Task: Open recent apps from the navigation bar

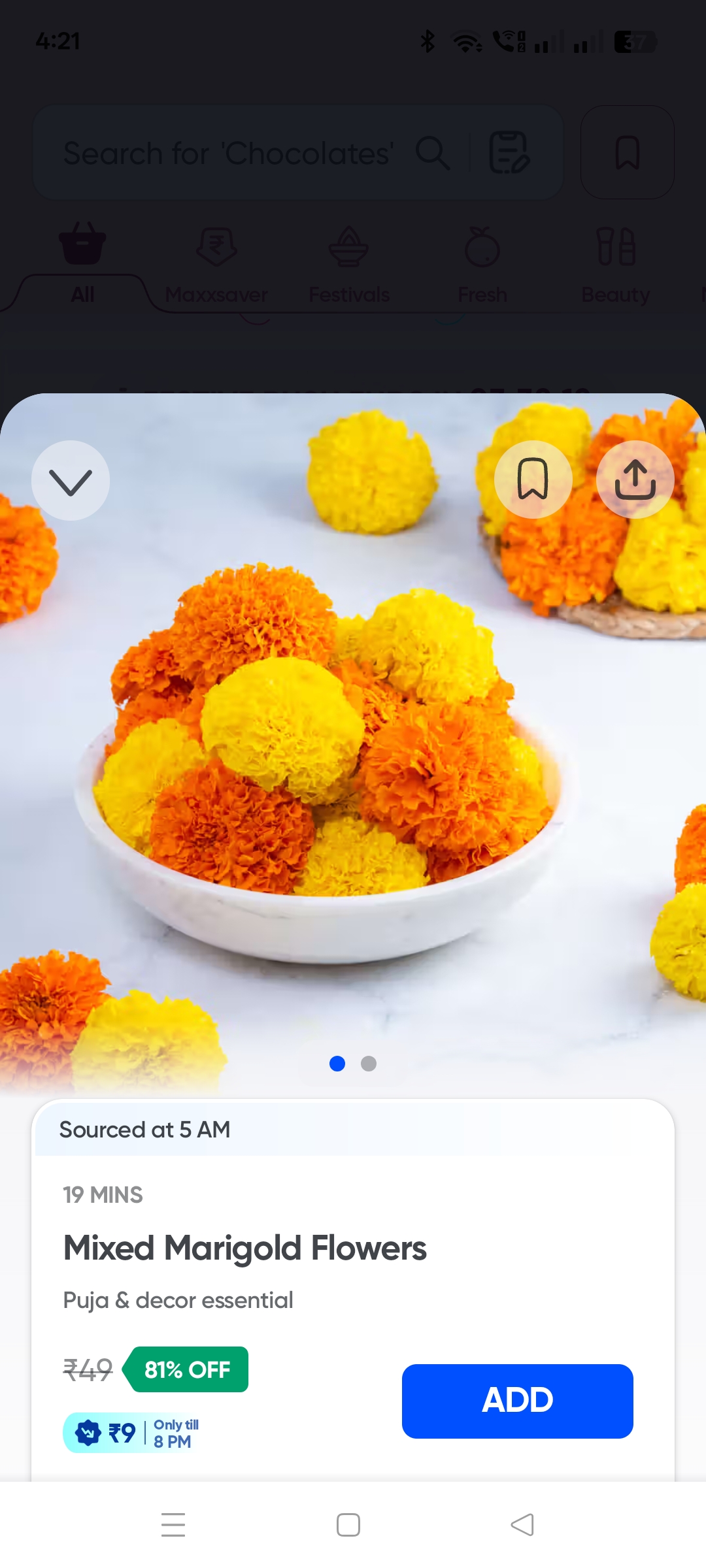Action: (173, 1525)
